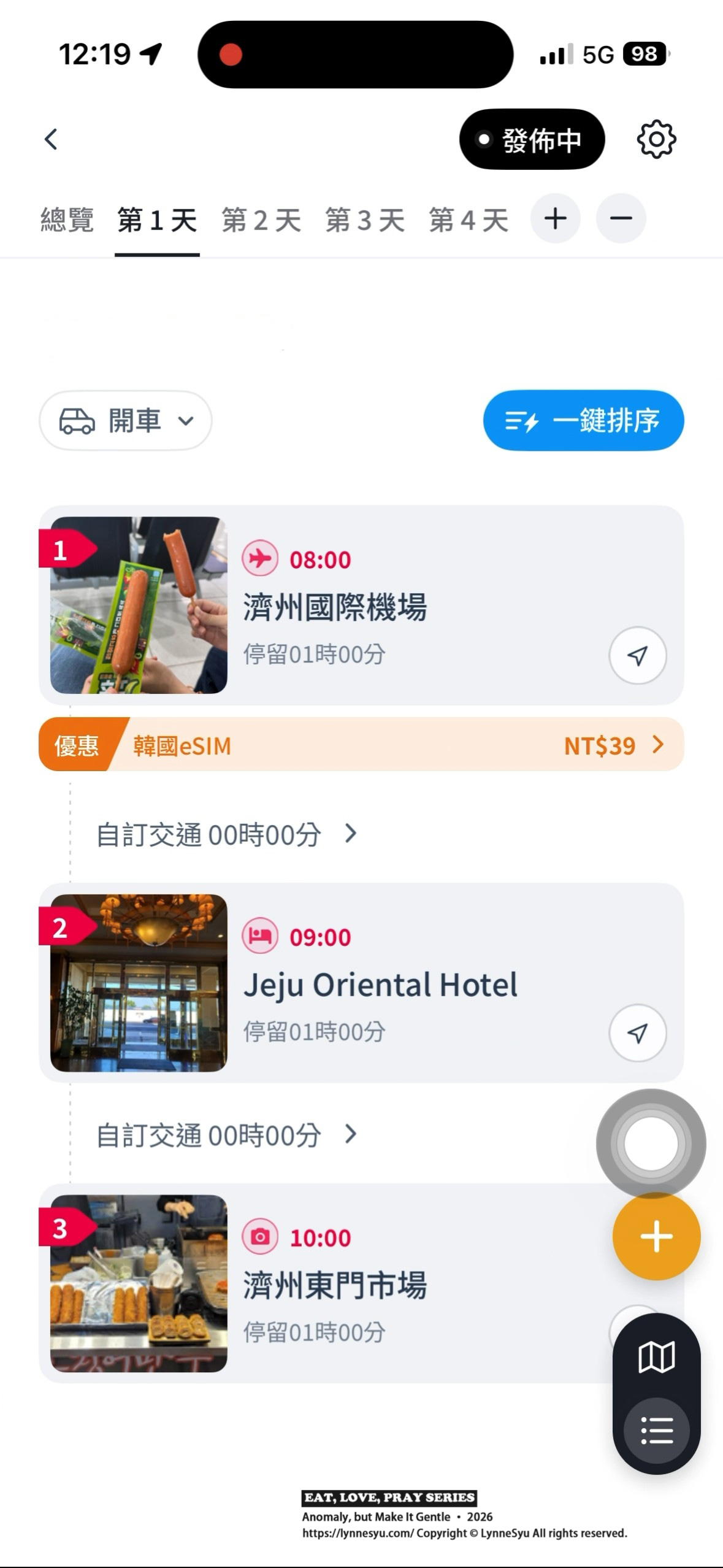Click the hotel bed icon beside 09:00
The height and width of the screenshot is (1568, 723).
point(261,937)
